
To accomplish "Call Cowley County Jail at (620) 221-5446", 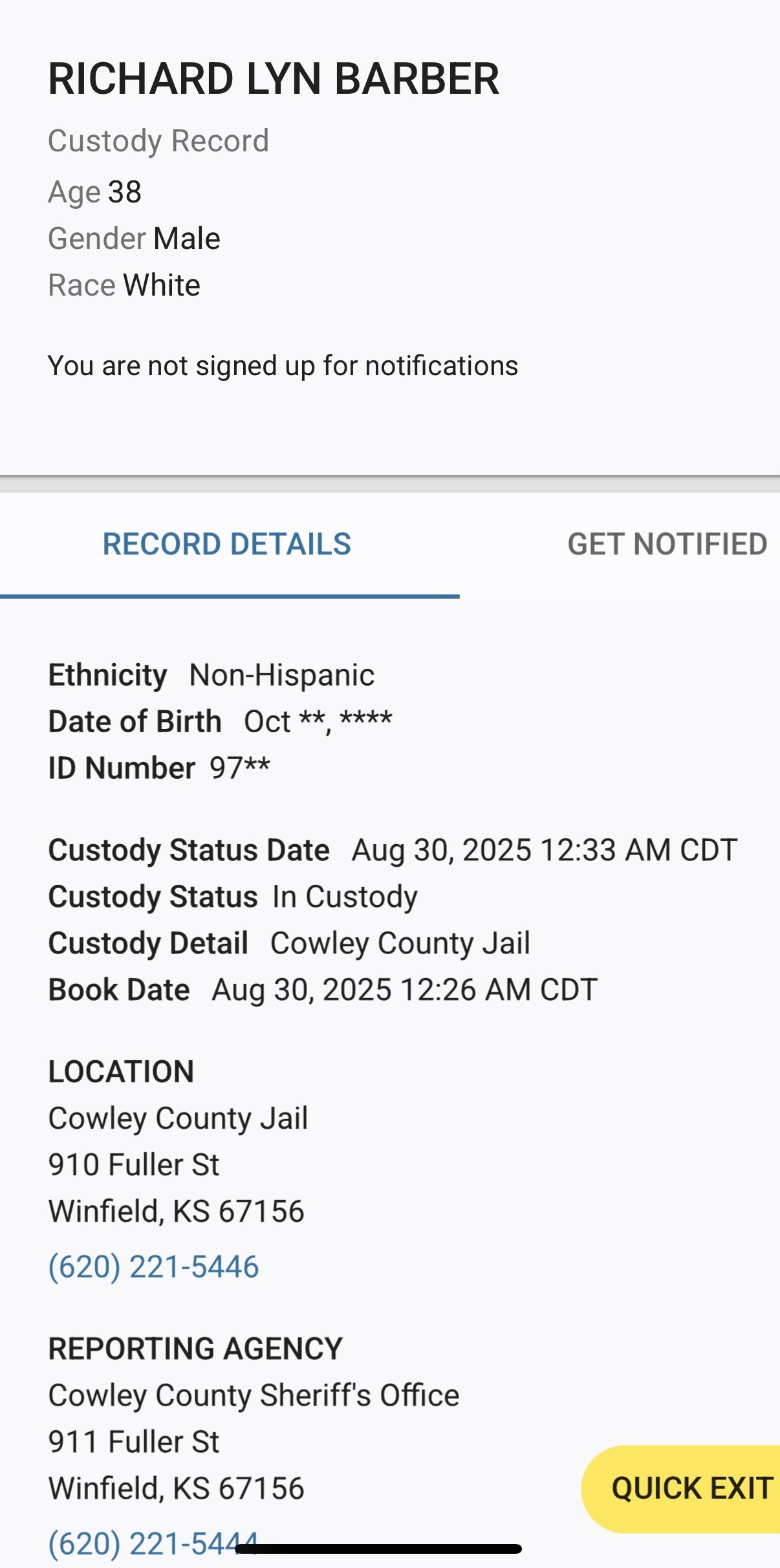I will click(154, 1267).
